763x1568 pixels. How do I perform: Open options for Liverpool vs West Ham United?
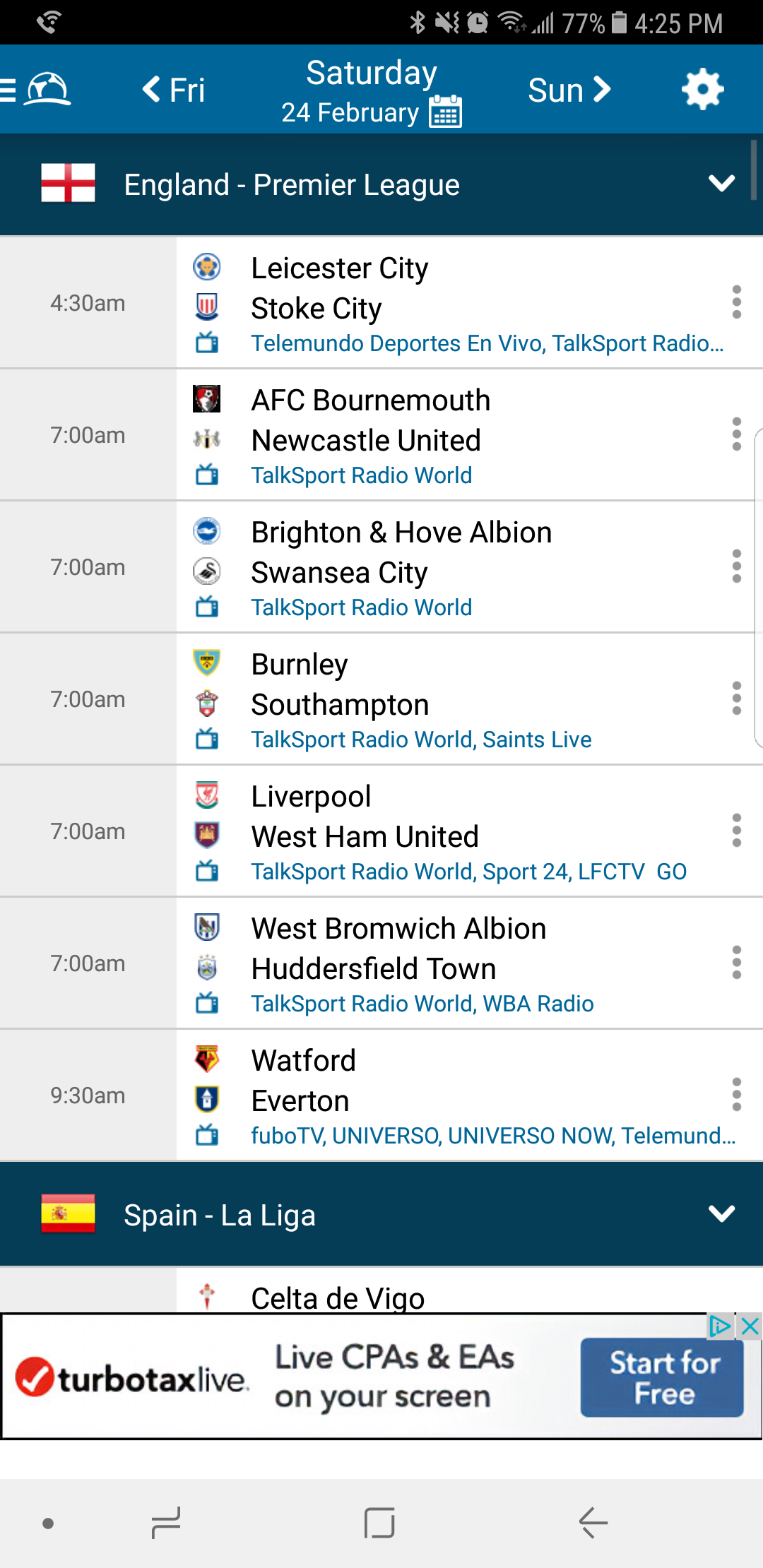pyautogui.click(x=736, y=831)
